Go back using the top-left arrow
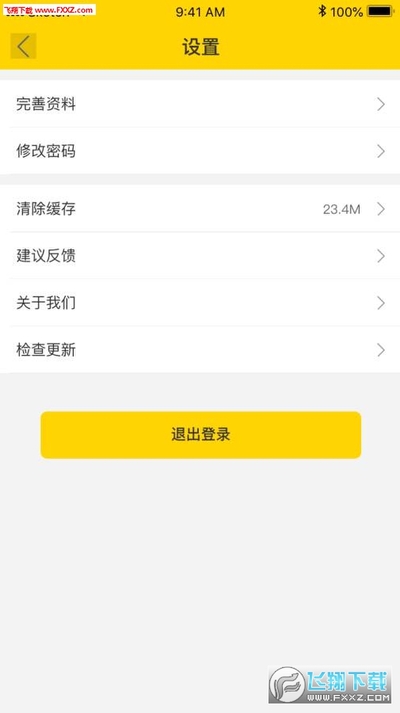The height and width of the screenshot is (713, 400). click(x=23, y=46)
